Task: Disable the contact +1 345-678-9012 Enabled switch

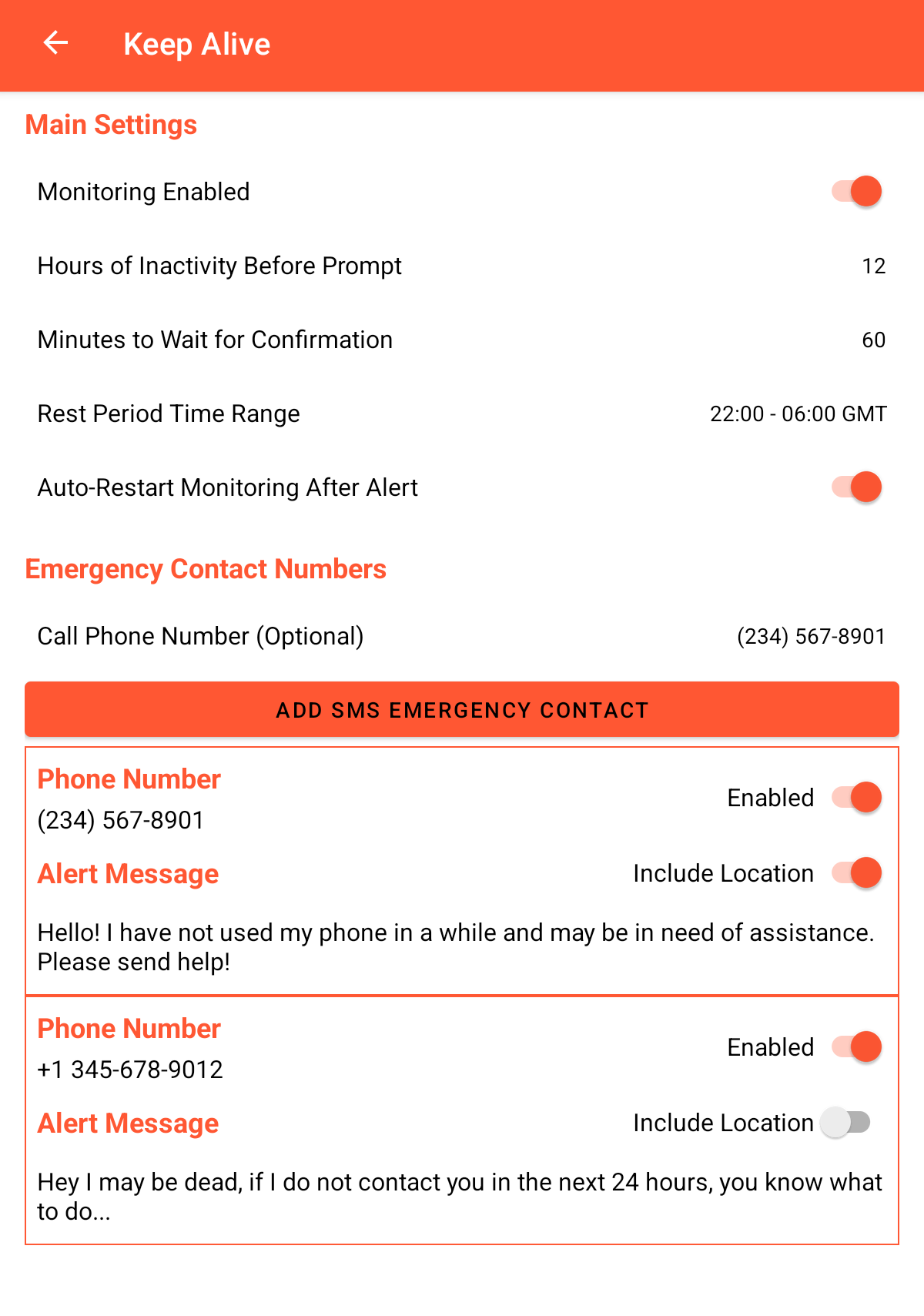Action: point(856,1047)
